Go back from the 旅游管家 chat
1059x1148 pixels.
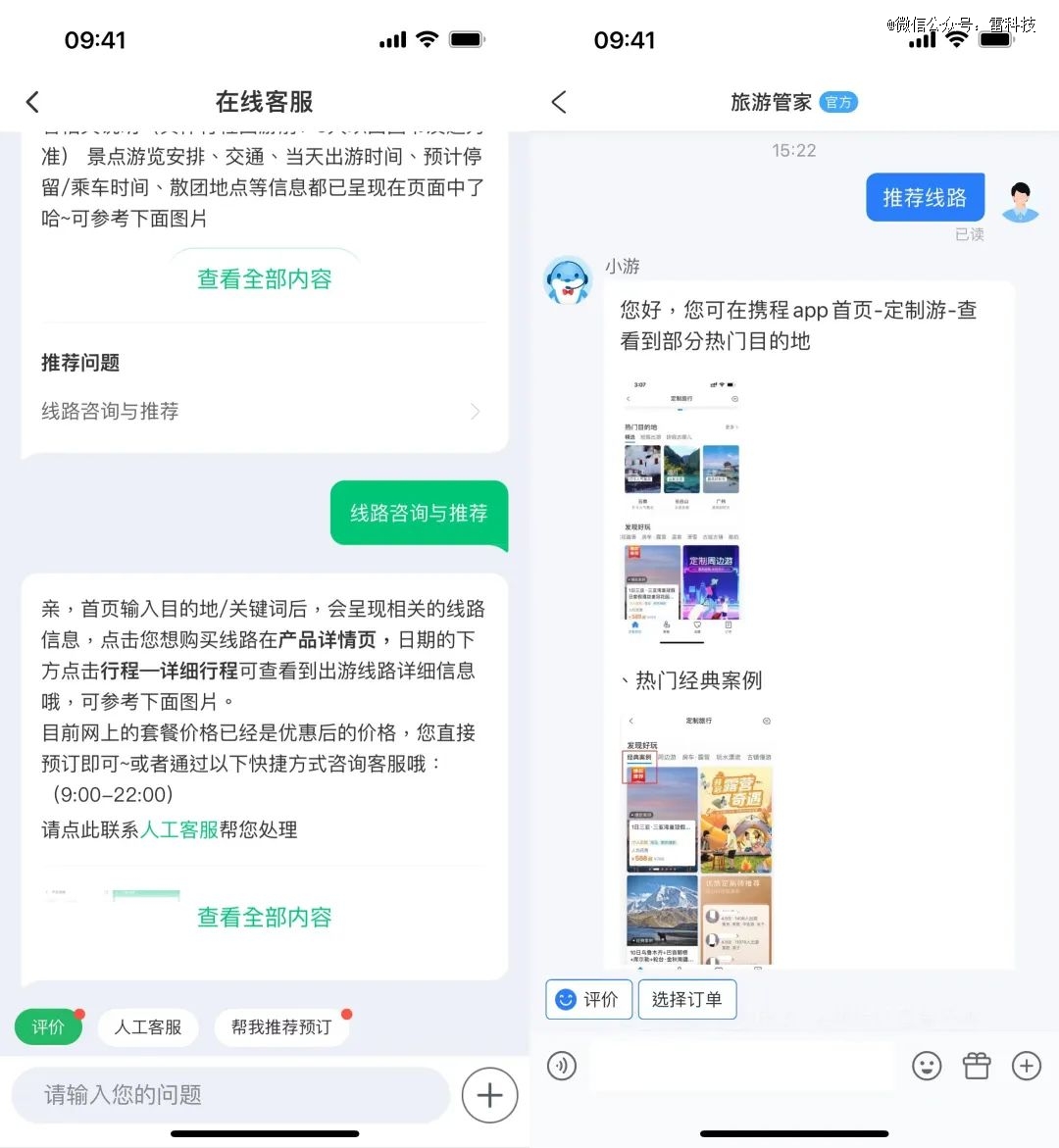click(x=559, y=102)
